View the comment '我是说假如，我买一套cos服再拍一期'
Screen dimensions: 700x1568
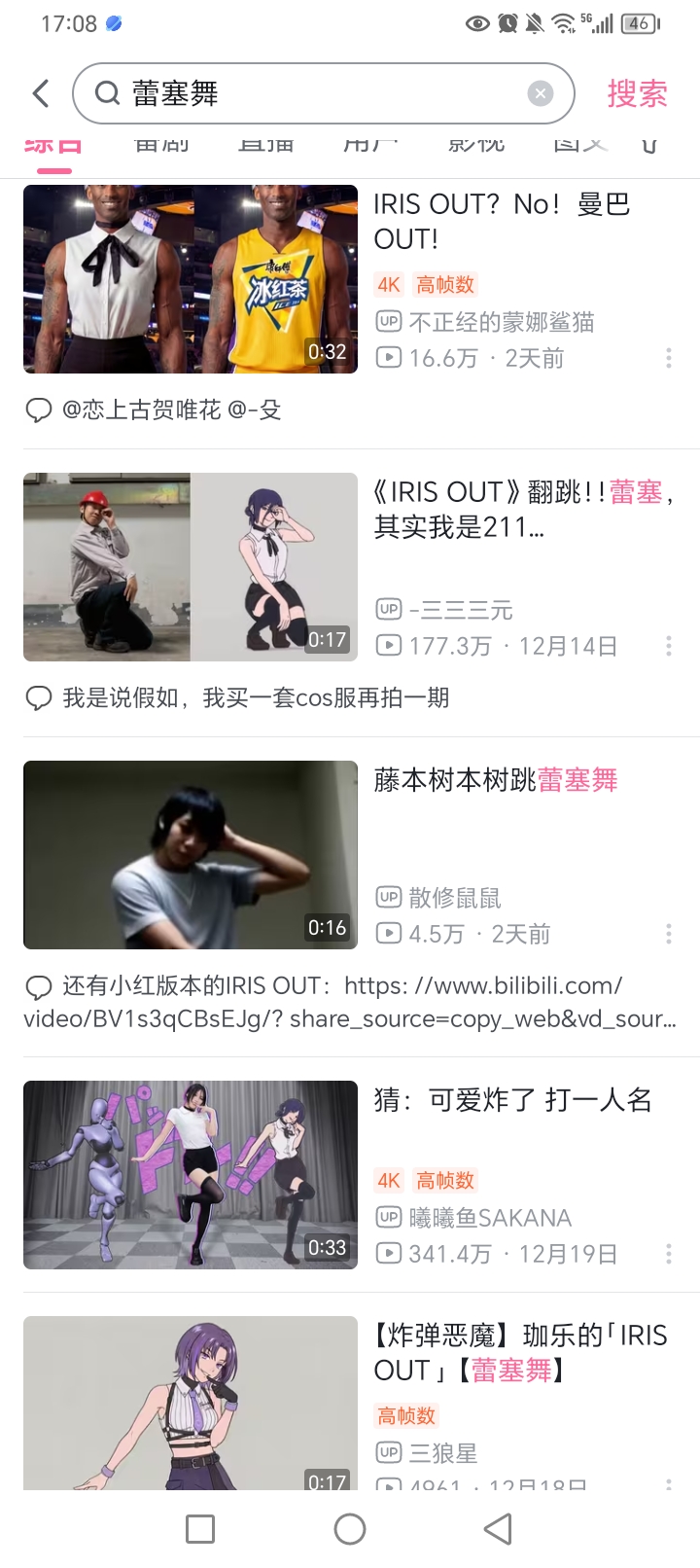pos(255,697)
